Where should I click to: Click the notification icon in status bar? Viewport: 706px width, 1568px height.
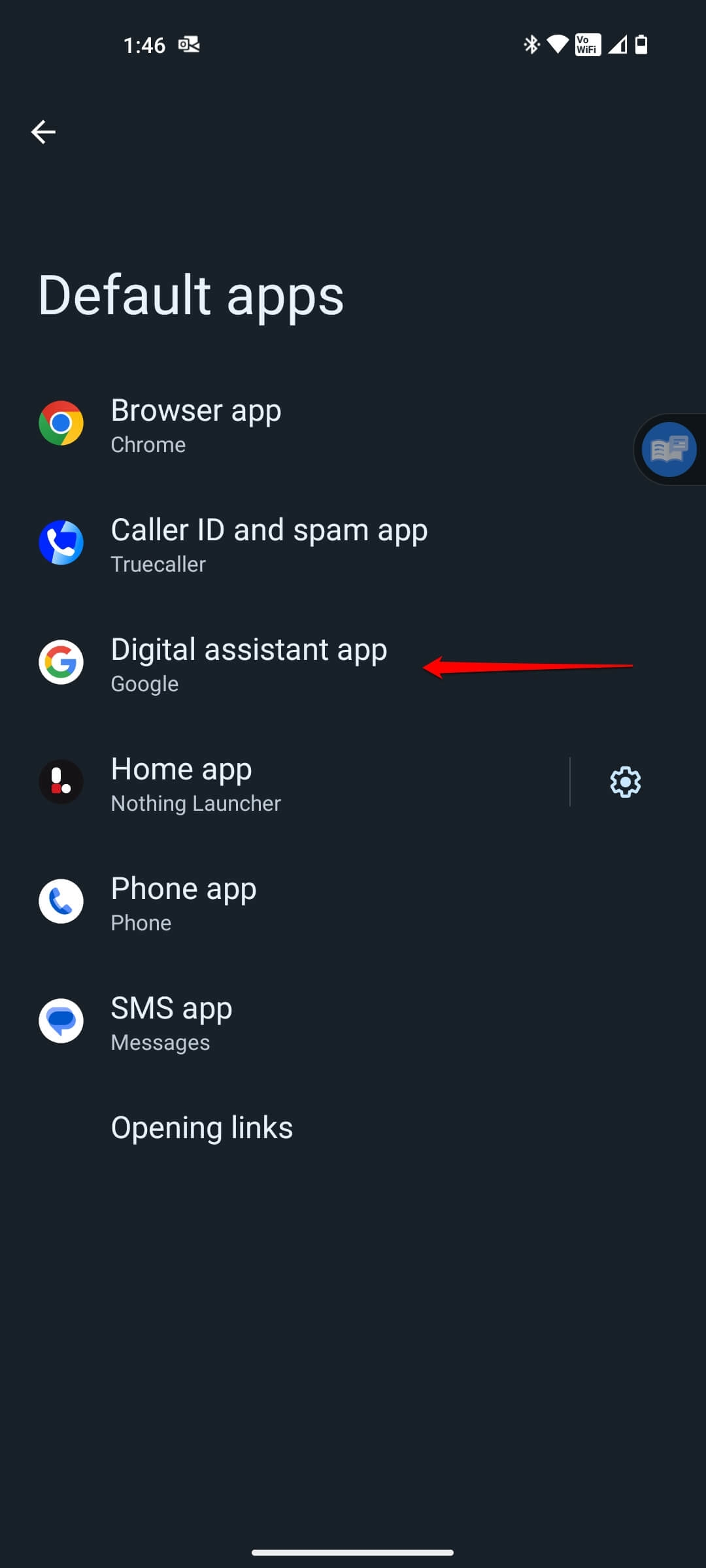coord(188,44)
